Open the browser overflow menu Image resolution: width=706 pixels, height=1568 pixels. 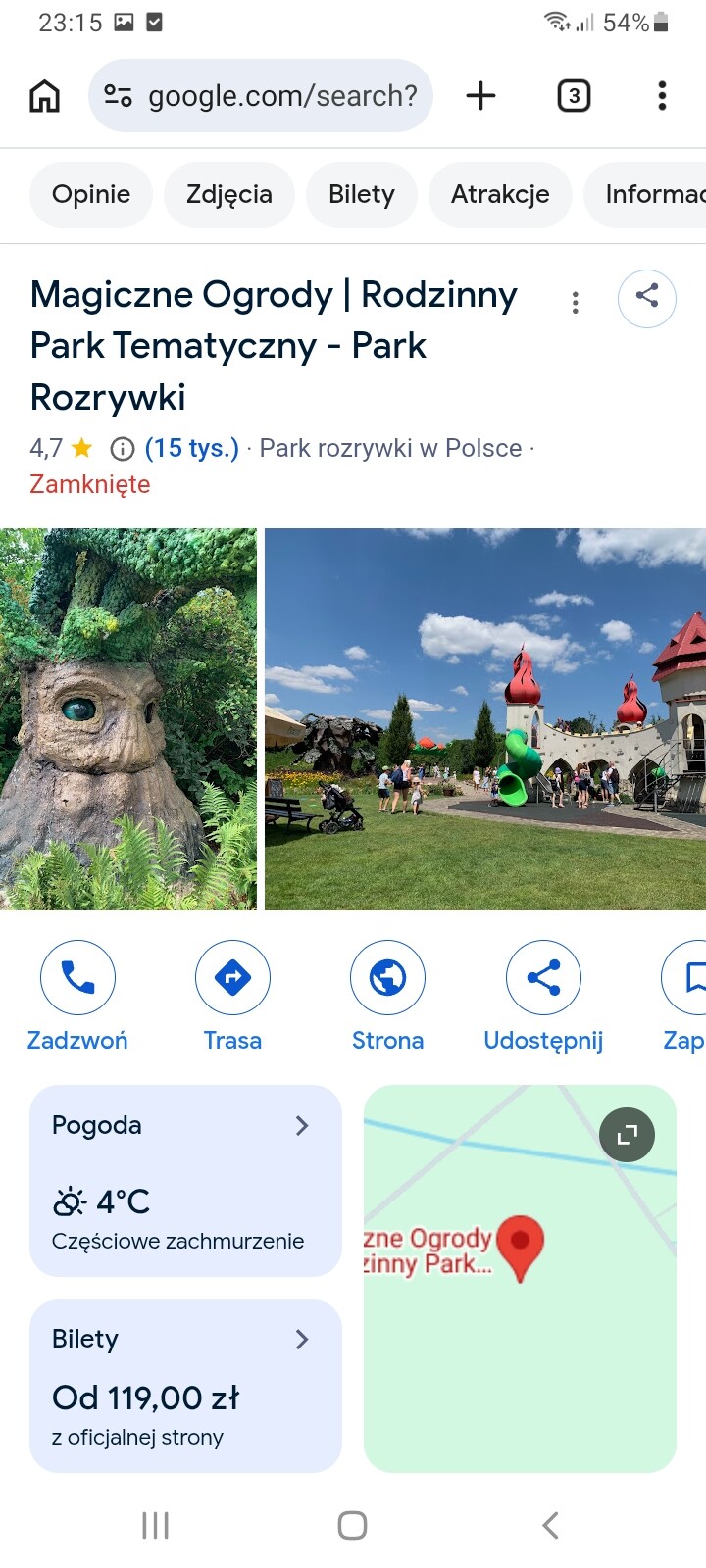(662, 96)
